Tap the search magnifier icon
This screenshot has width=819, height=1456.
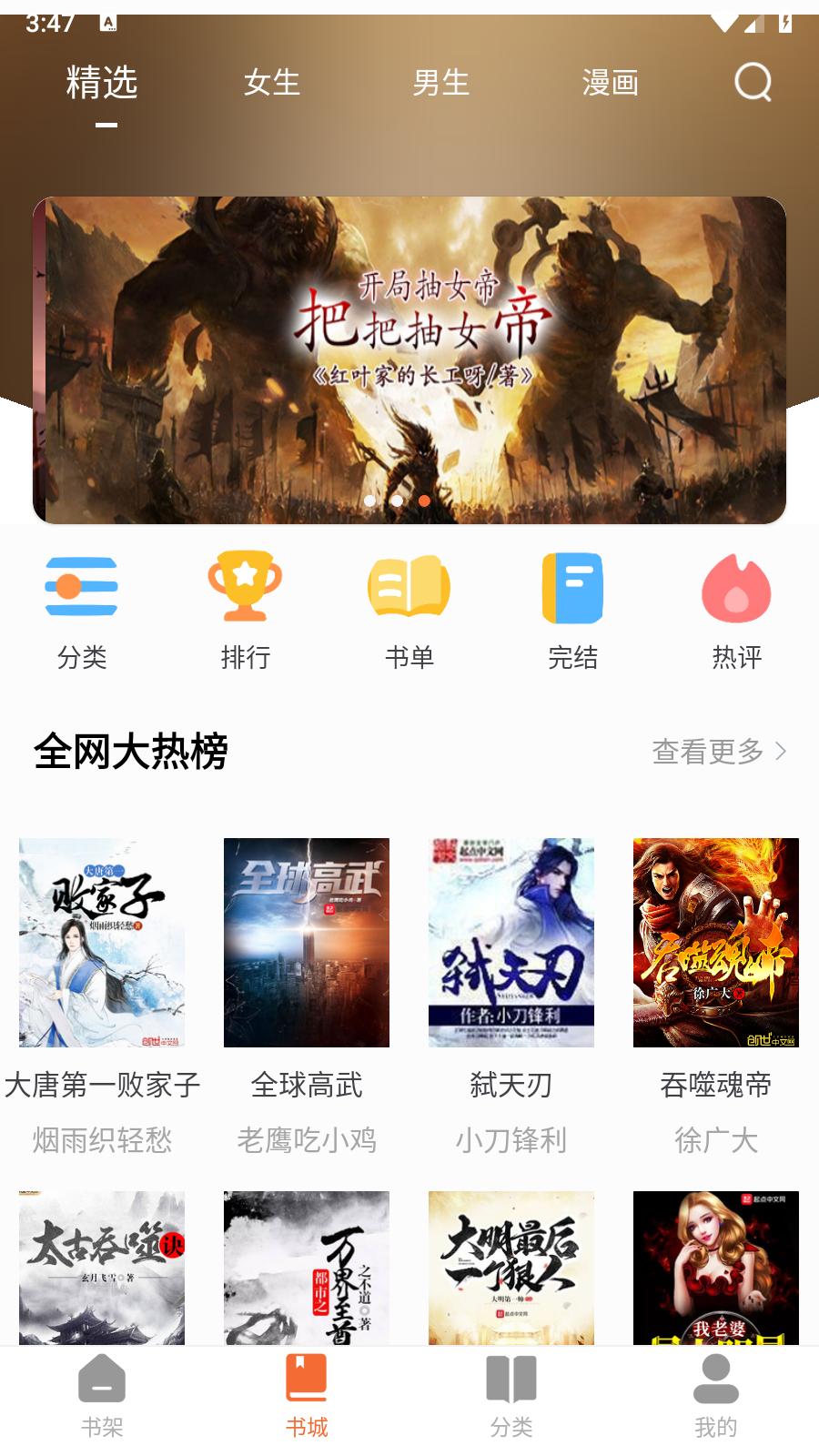click(752, 84)
